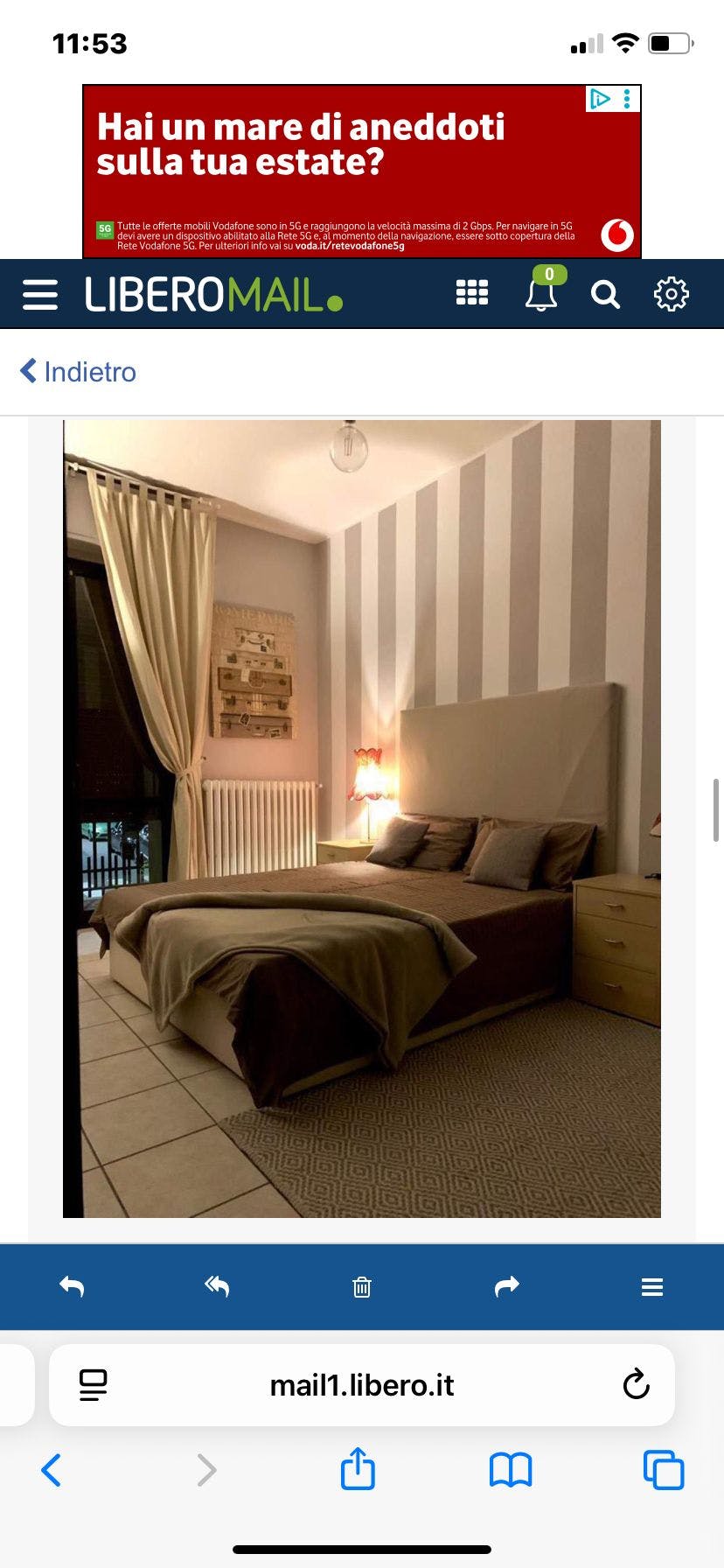Forward the email
Viewport: 724px width, 1568px height.
coord(507,1286)
